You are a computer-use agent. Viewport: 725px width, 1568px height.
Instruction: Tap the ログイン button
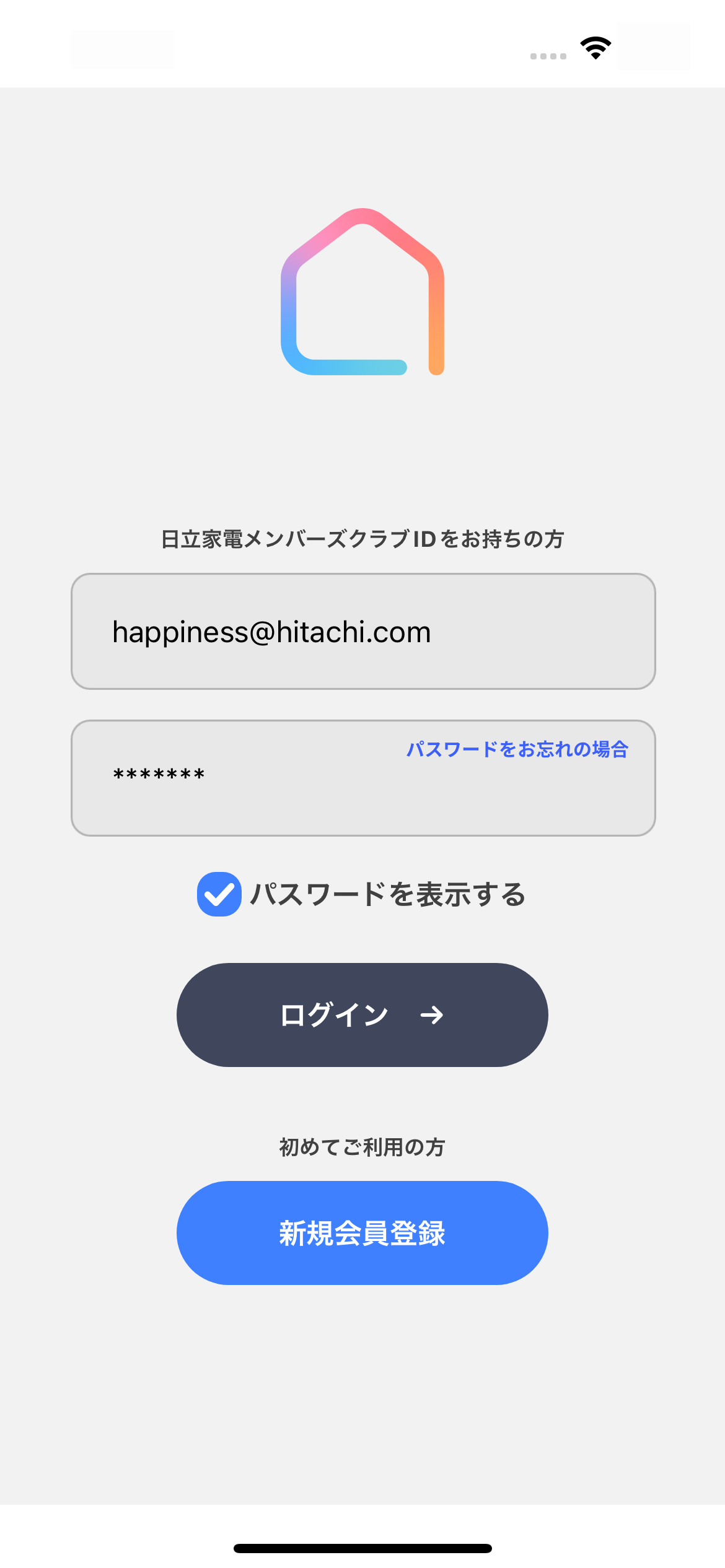coord(362,1015)
